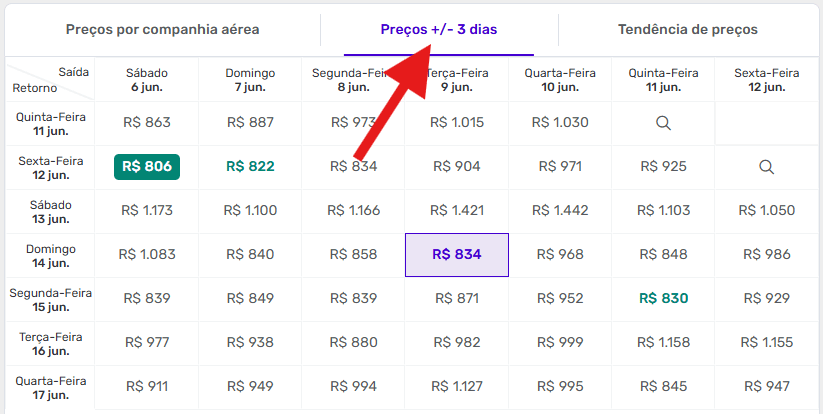The width and height of the screenshot is (823, 414).
Task: Search prices for Quinta-Feira 11 jun. same-day return
Action: tap(662, 123)
